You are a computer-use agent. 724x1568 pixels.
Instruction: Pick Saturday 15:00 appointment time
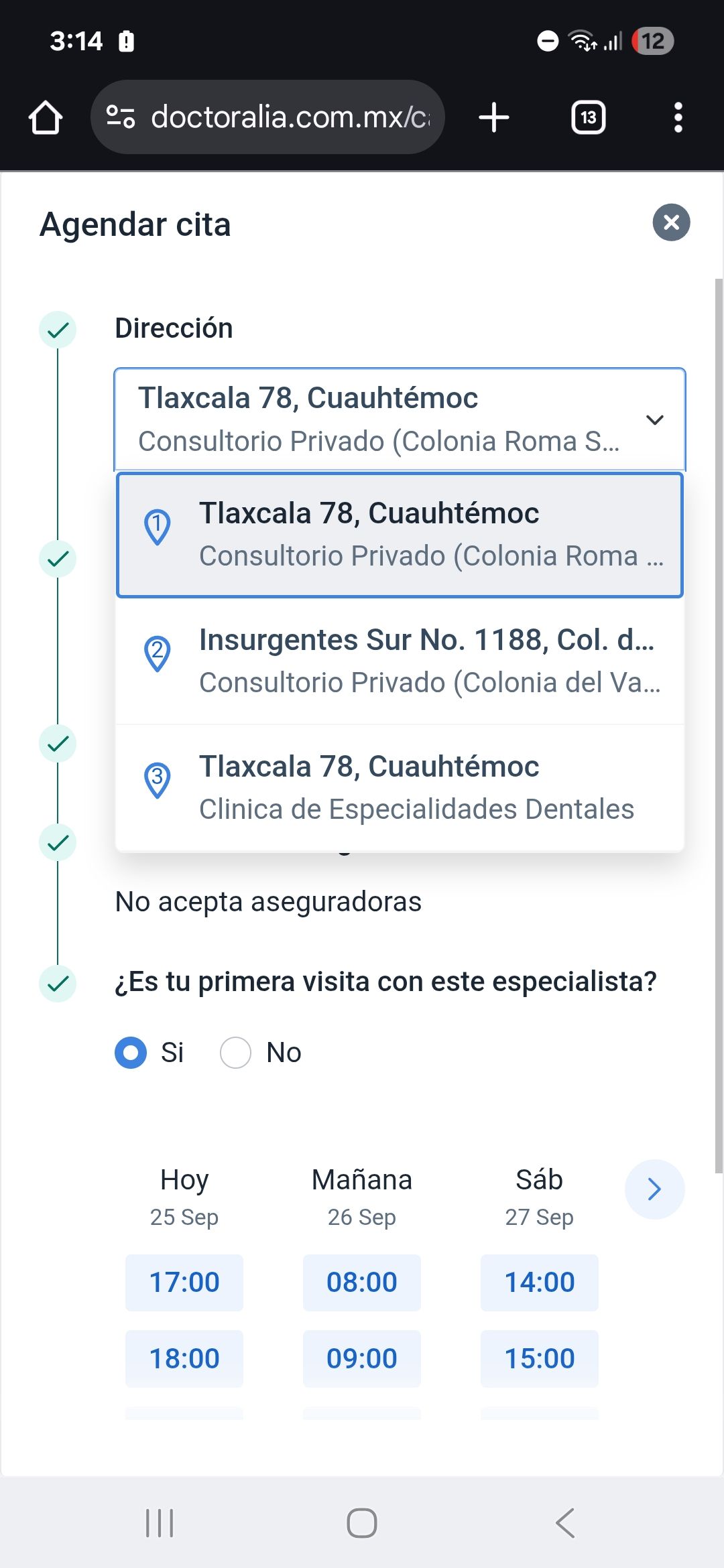(539, 1358)
